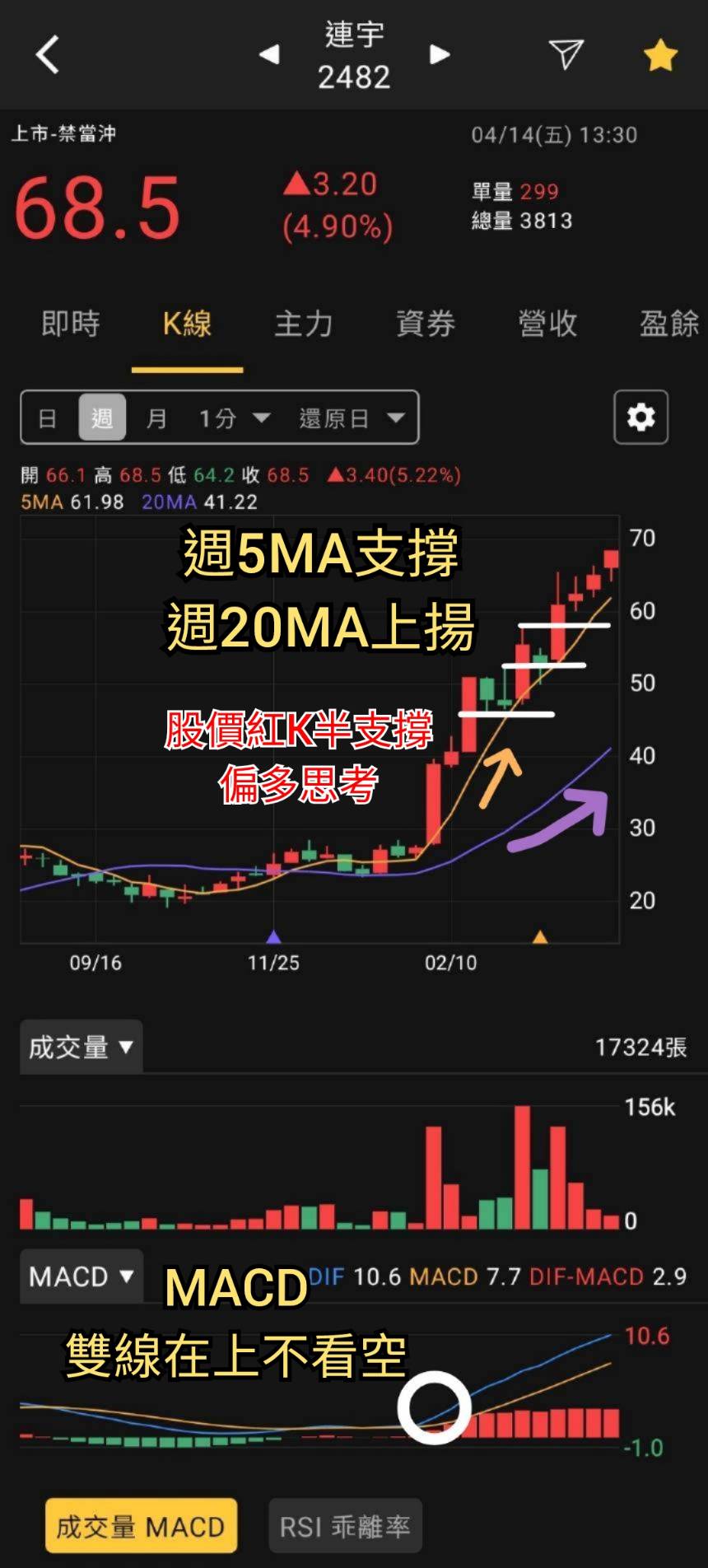This screenshot has width=708, height=1568.
Task: Toggle the favorite star for 連宇
Action: point(660,56)
